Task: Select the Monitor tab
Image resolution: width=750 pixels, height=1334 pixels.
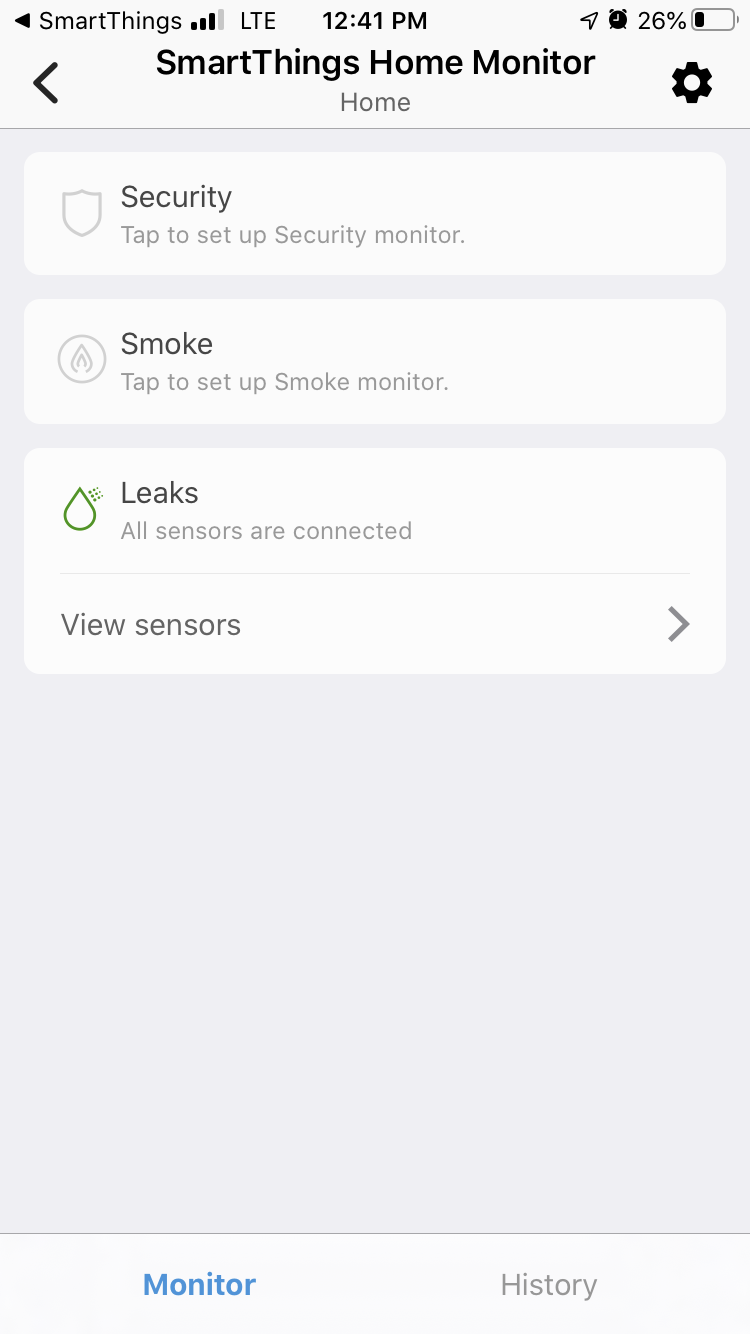Action: pyautogui.click(x=200, y=1285)
